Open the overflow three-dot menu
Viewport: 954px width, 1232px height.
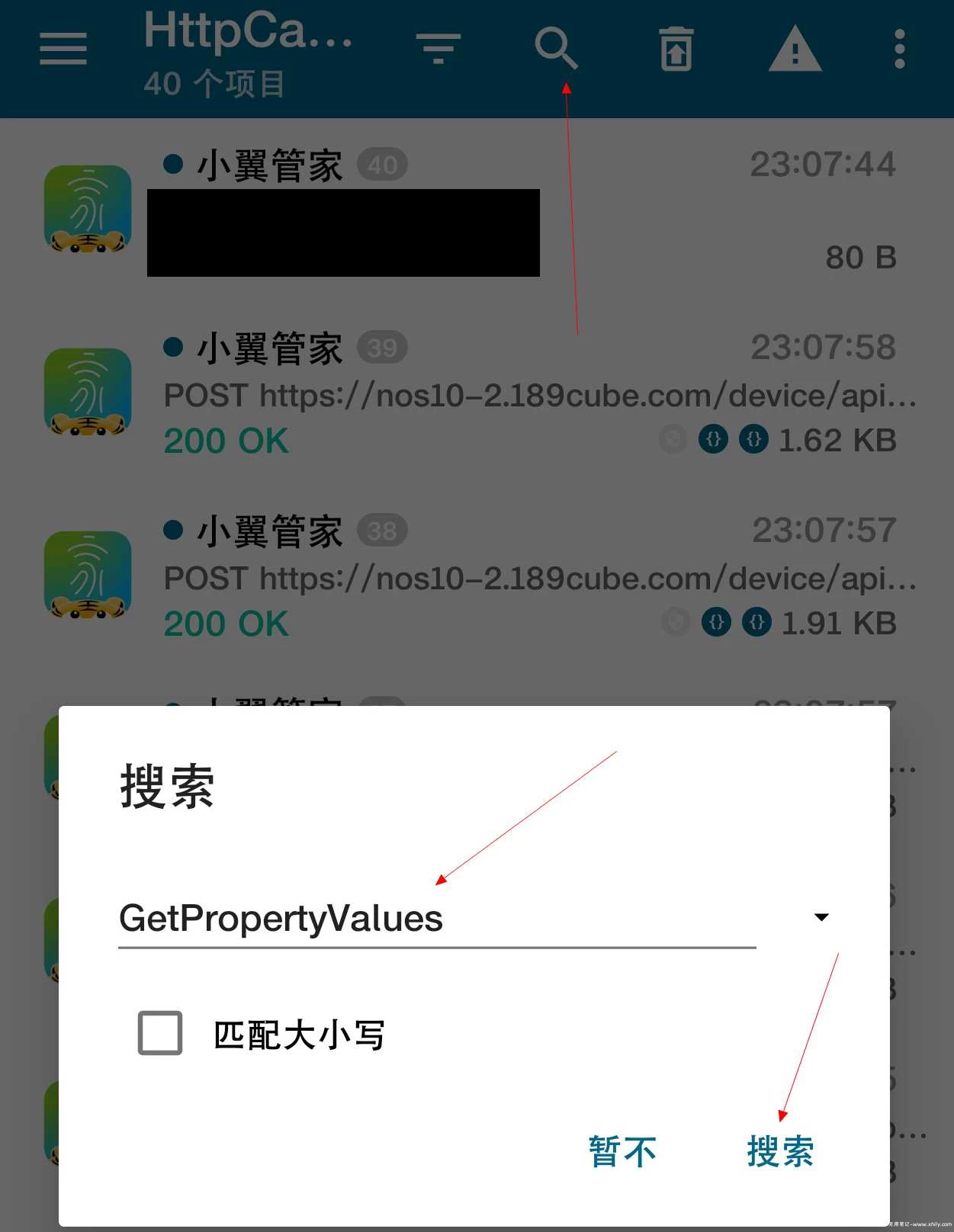click(900, 50)
